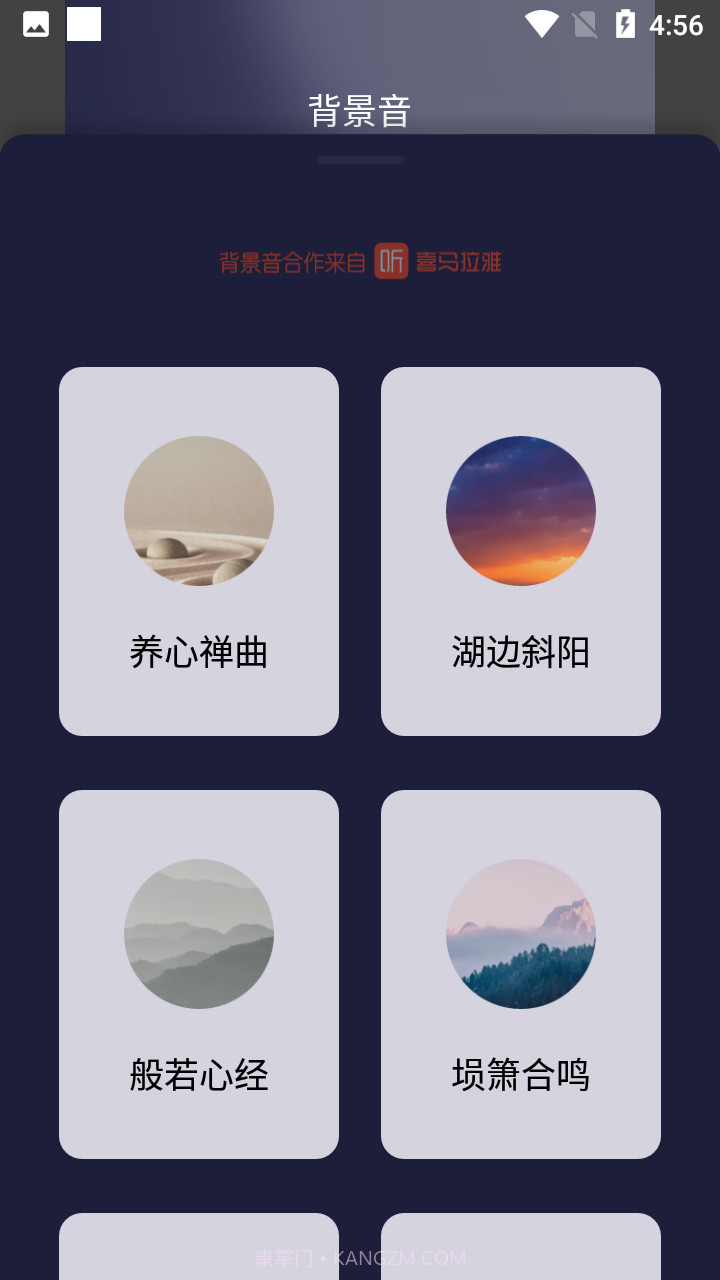Tap the Ximalaya 听 logo icon

[x=389, y=262]
